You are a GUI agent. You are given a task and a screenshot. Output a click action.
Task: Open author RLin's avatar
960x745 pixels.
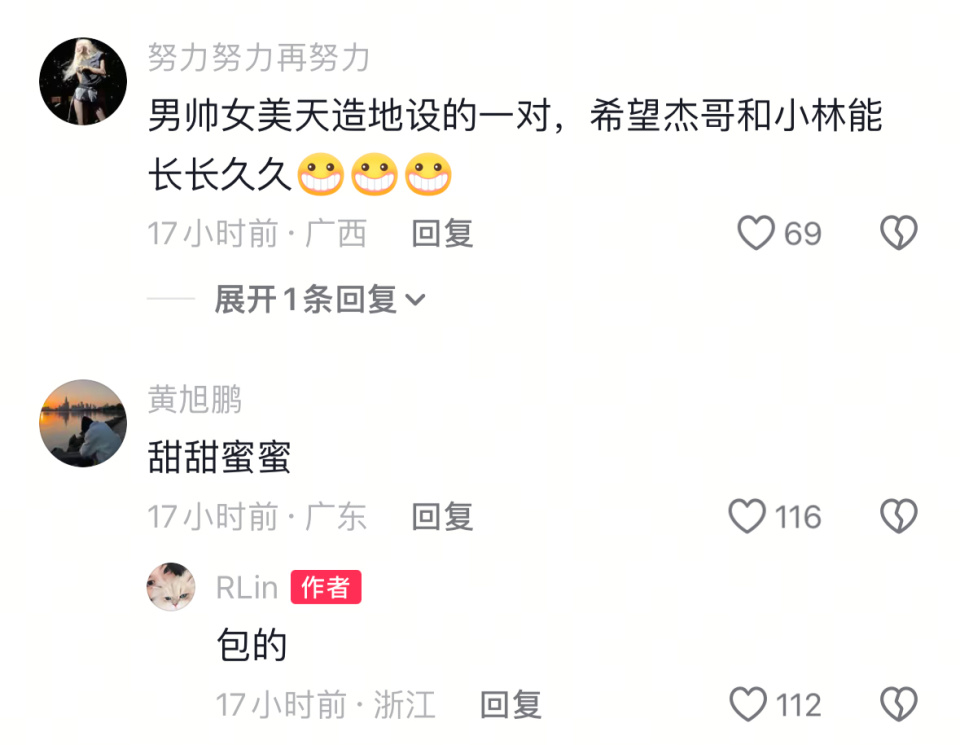[x=172, y=587]
